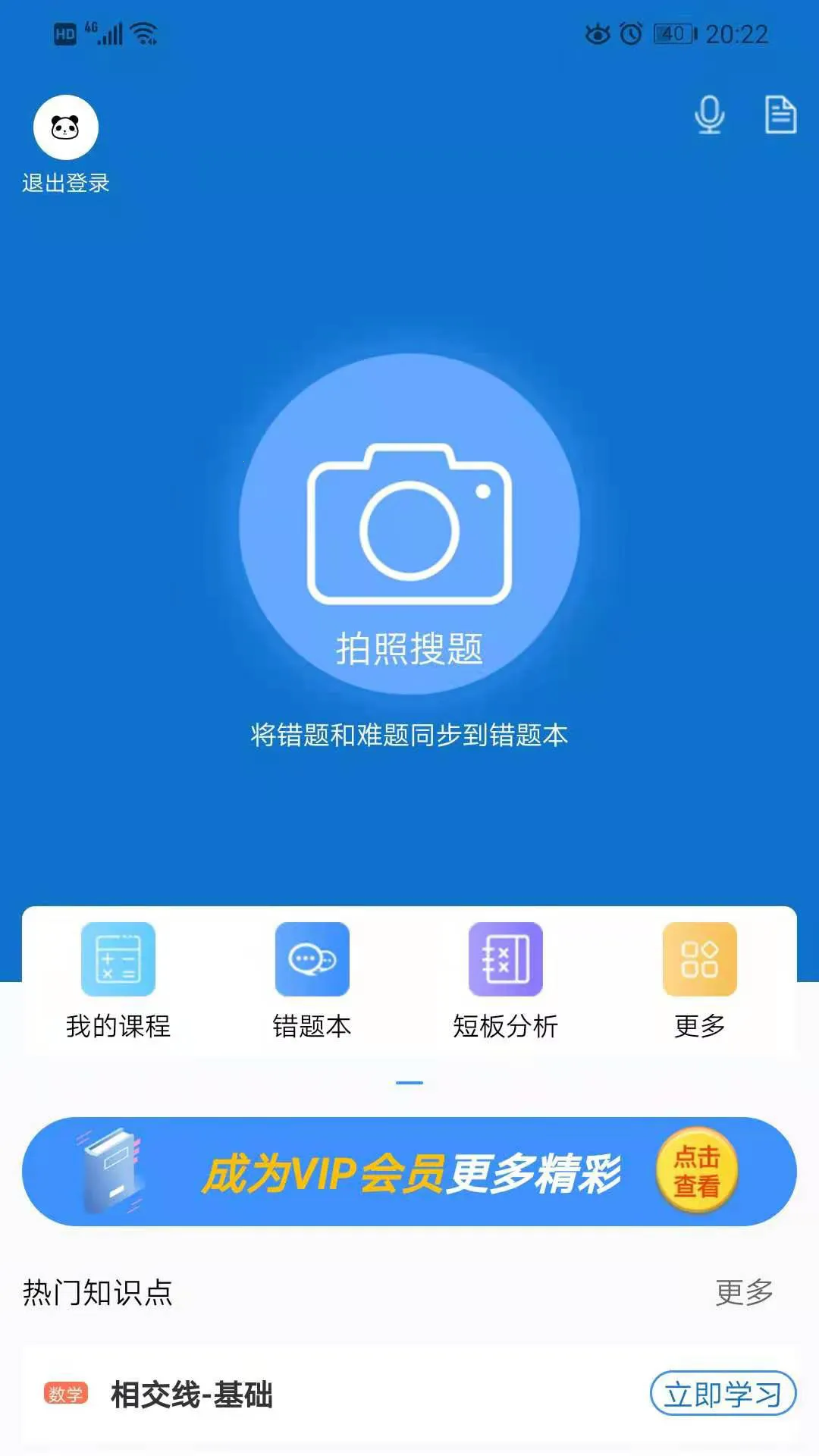Tap the 更多 (More) grid icon

pyautogui.click(x=698, y=961)
